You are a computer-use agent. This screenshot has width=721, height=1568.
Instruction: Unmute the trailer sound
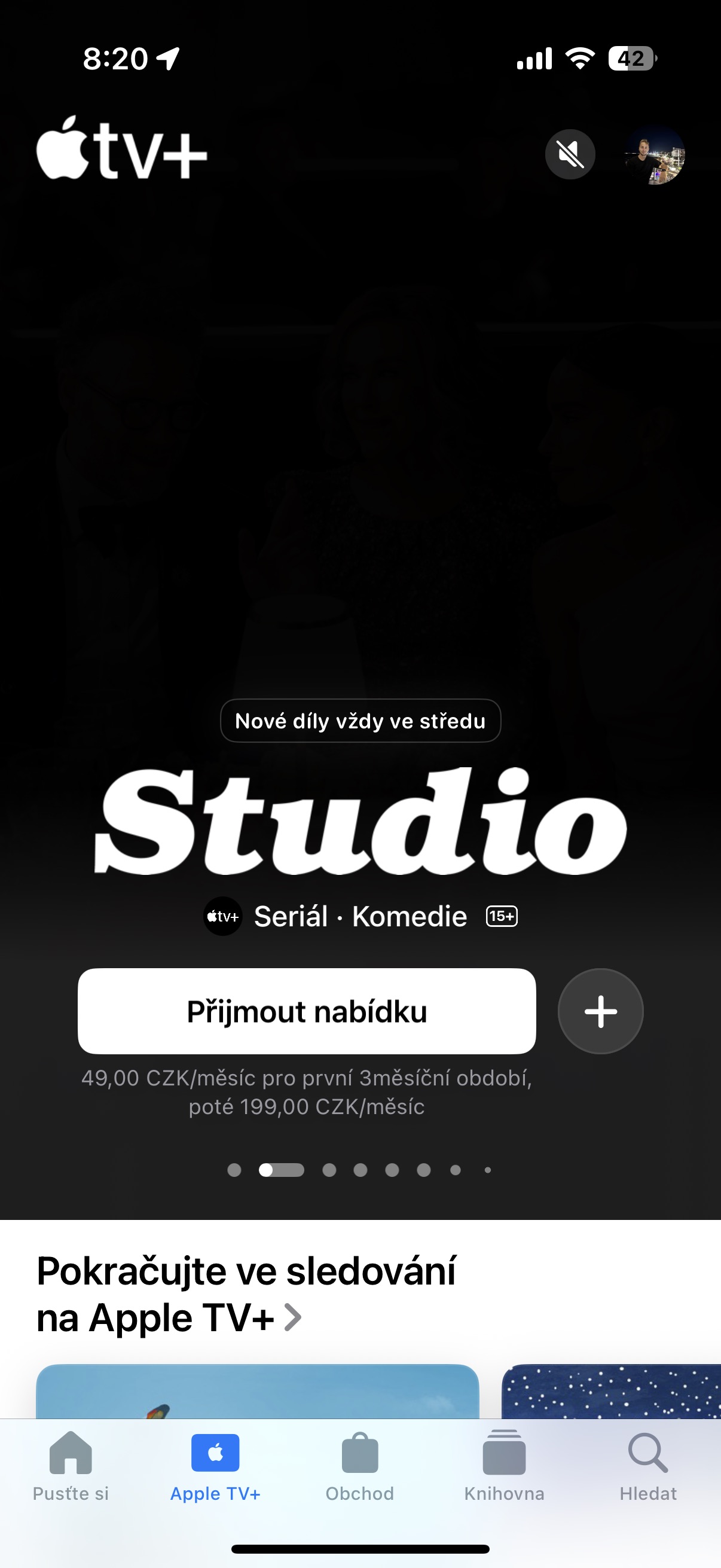[x=570, y=154]
